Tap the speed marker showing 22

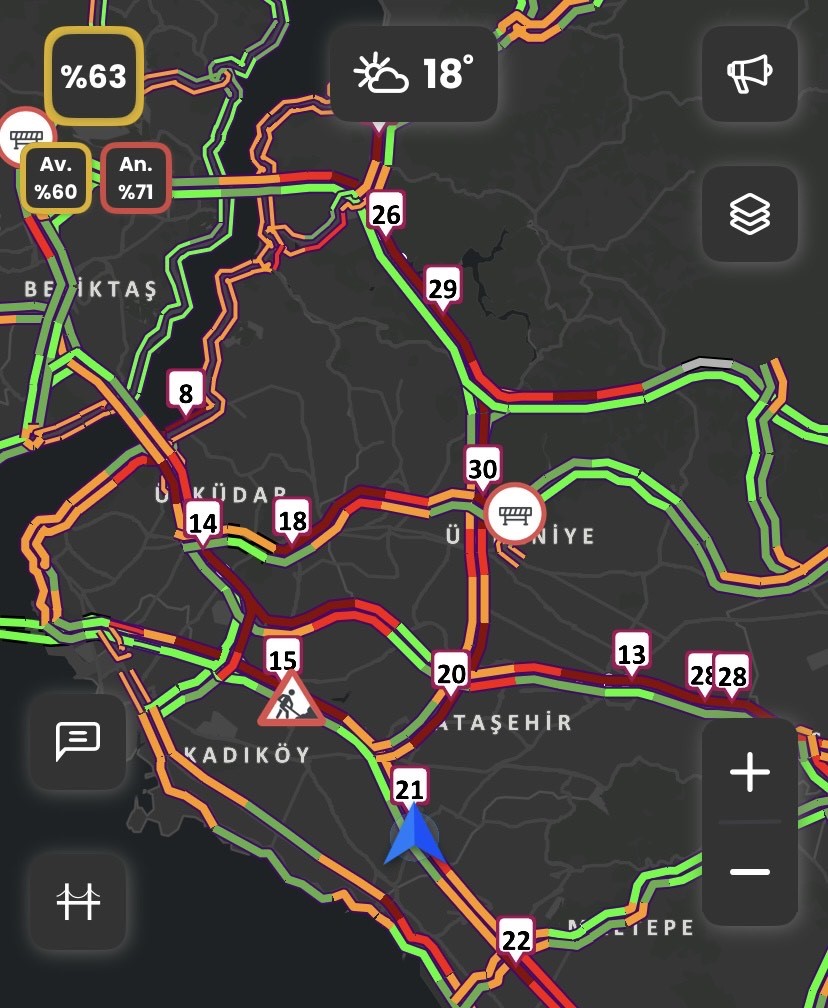click(516, 940)
